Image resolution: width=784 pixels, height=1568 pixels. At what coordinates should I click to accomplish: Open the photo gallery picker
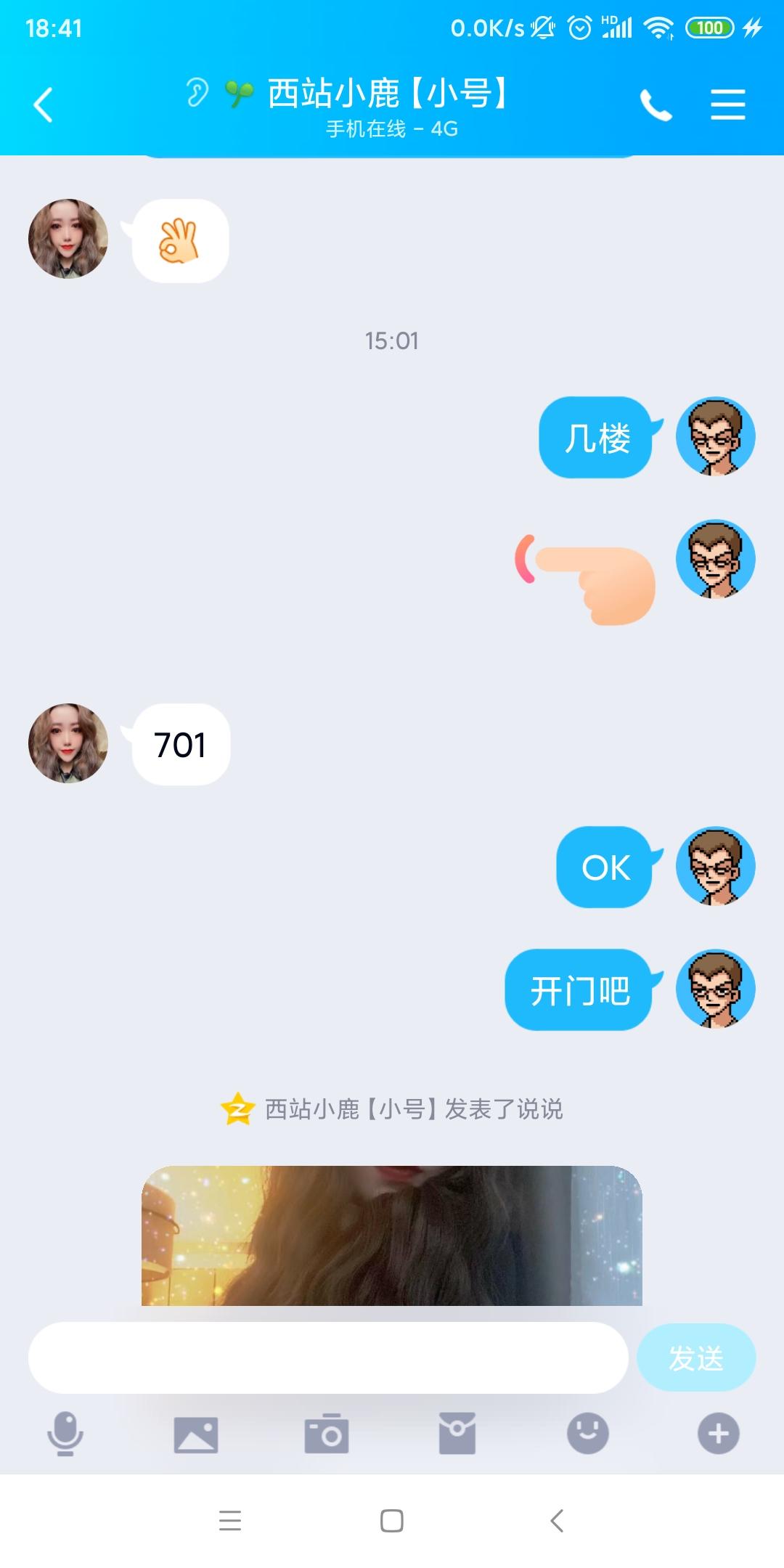(x=196, y=1434)
